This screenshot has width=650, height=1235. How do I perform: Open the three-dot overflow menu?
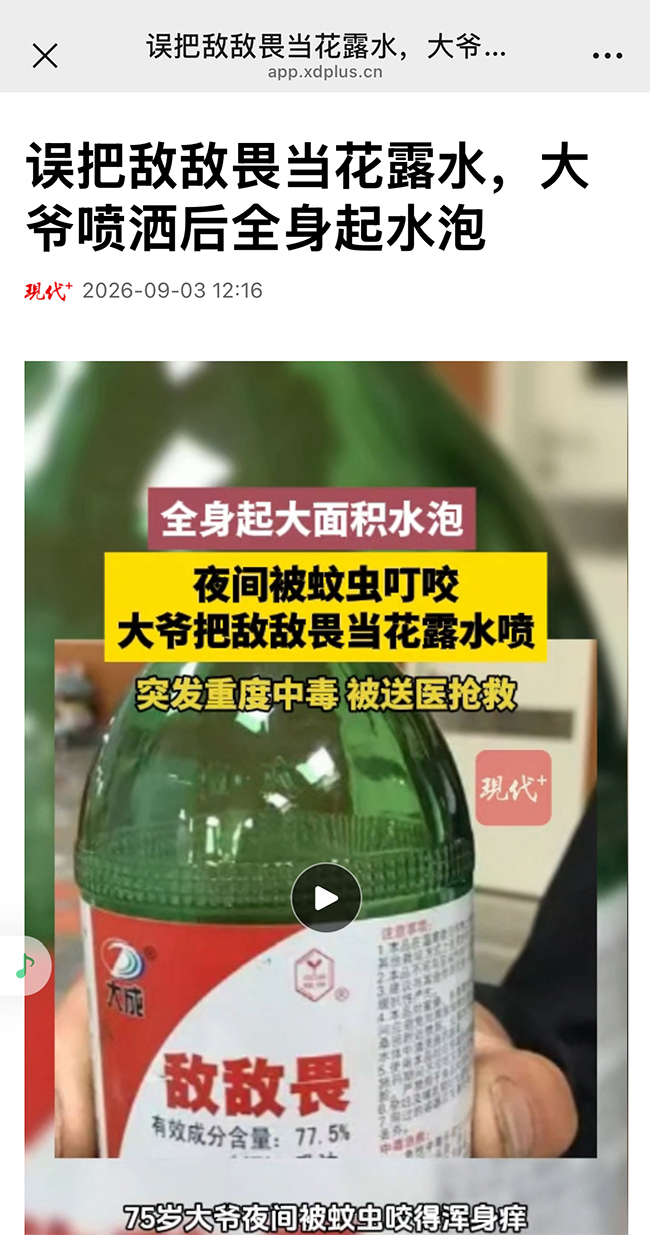coord(607,56)
